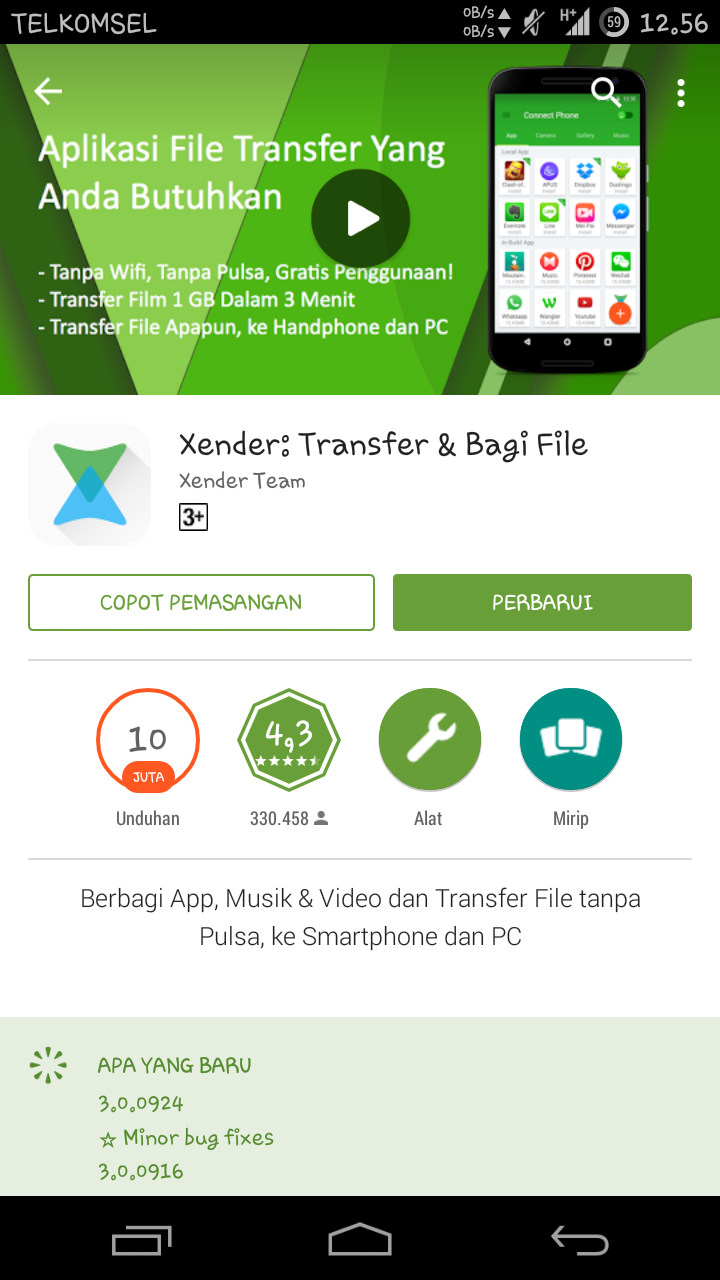720x1280 pixels.
Task: Open the three-dot overflow menu
Action: [x=681, y=93]
